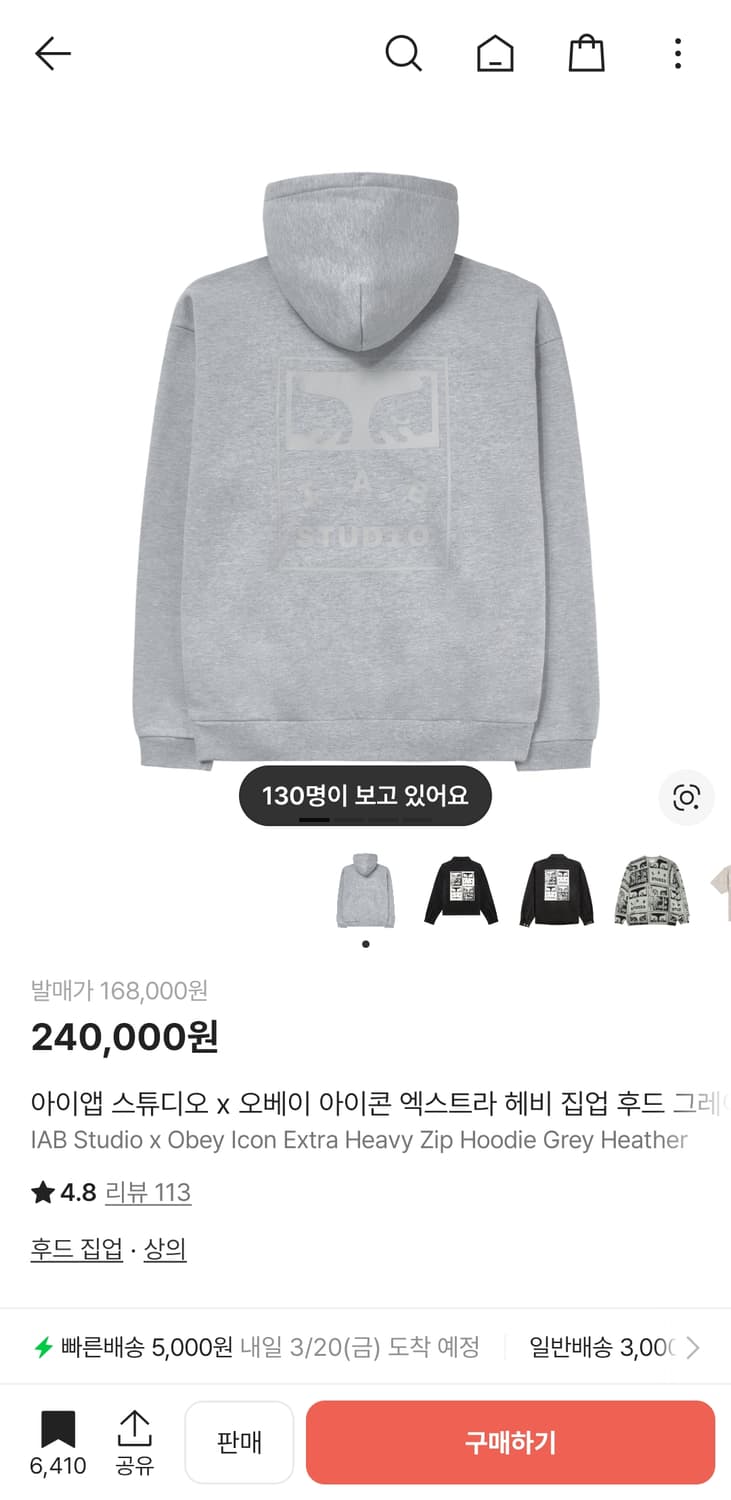Expand the 일반배송 shipping details chevron

coord(692,1346)
